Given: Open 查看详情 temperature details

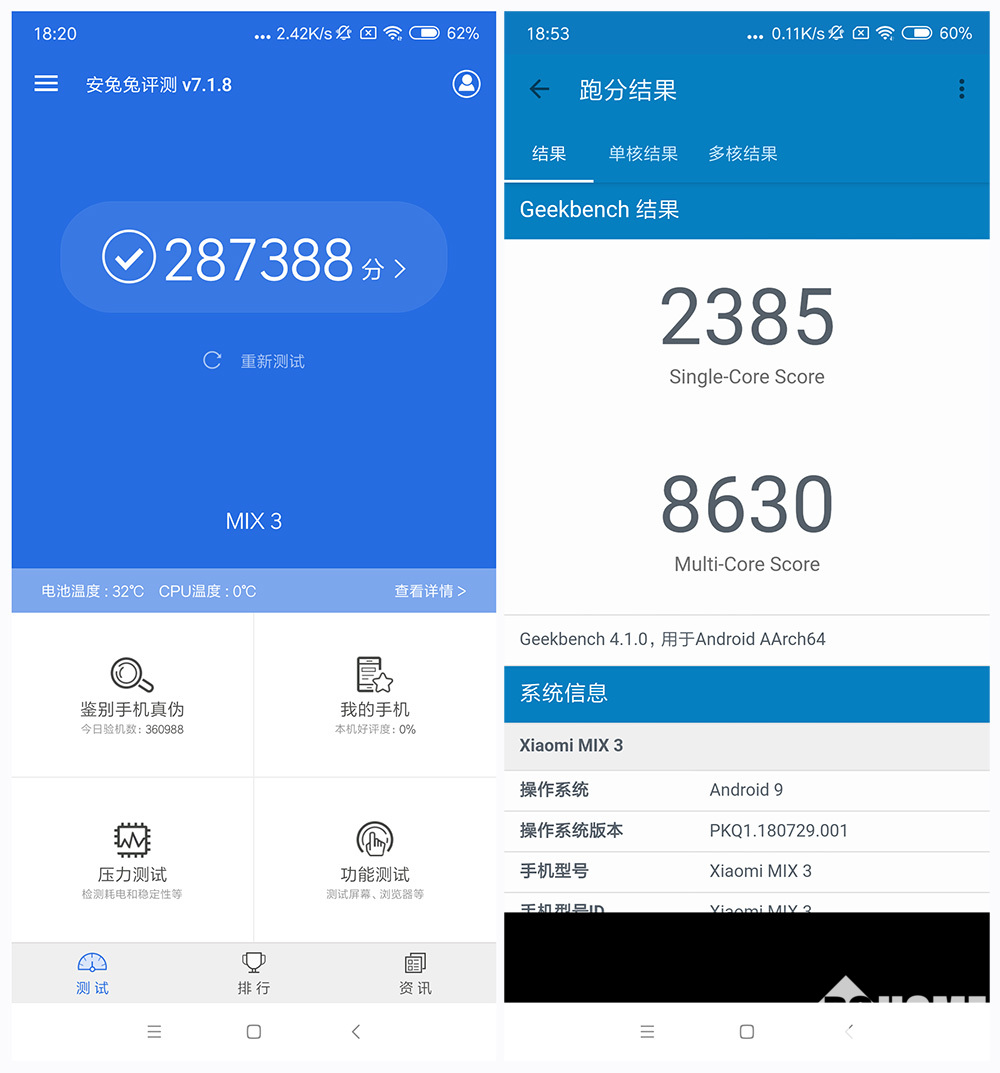Looking at the screenshot, I should click(430, 591).
